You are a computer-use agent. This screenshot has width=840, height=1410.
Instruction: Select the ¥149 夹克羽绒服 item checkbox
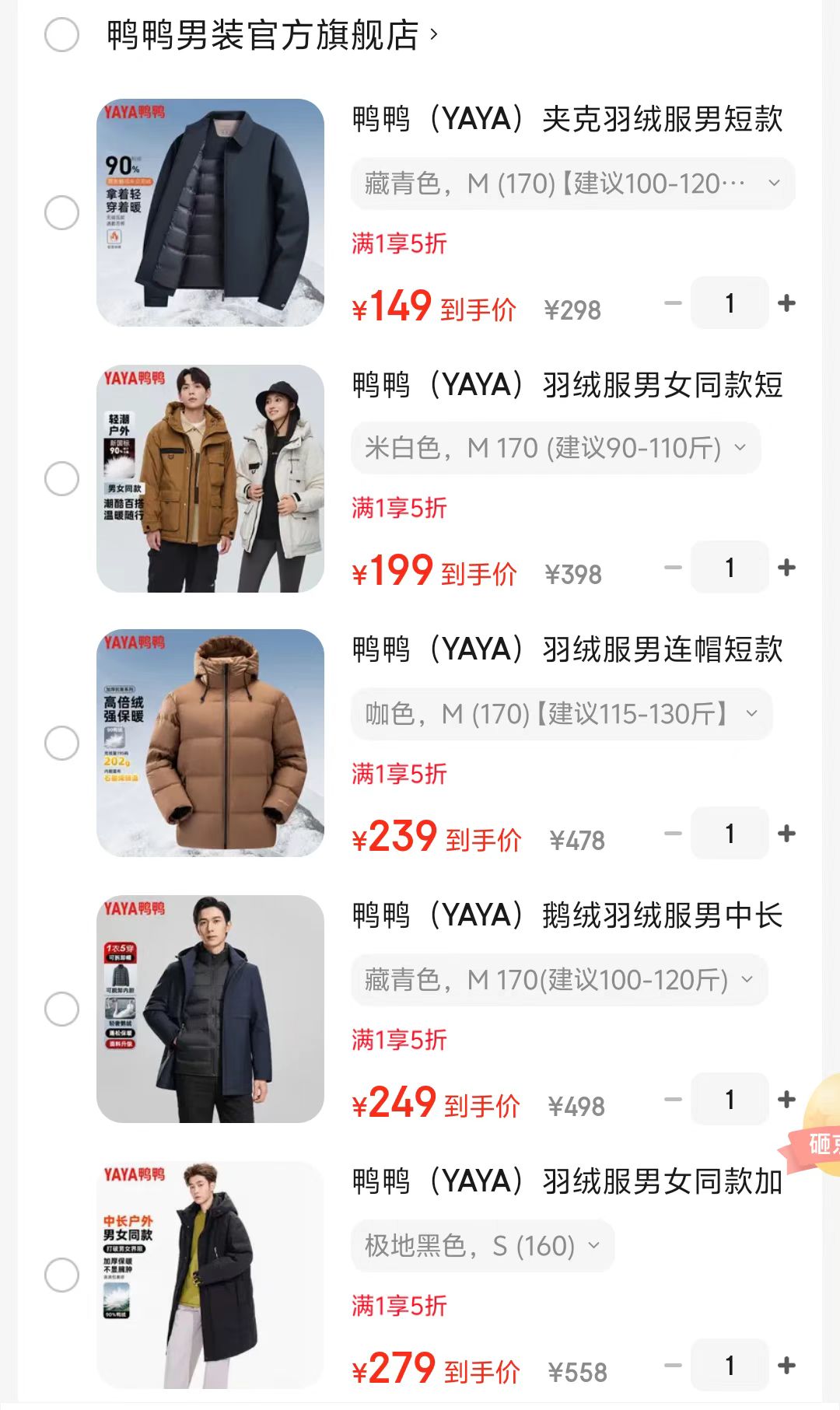pyautogui.click(x=61, y=212)
